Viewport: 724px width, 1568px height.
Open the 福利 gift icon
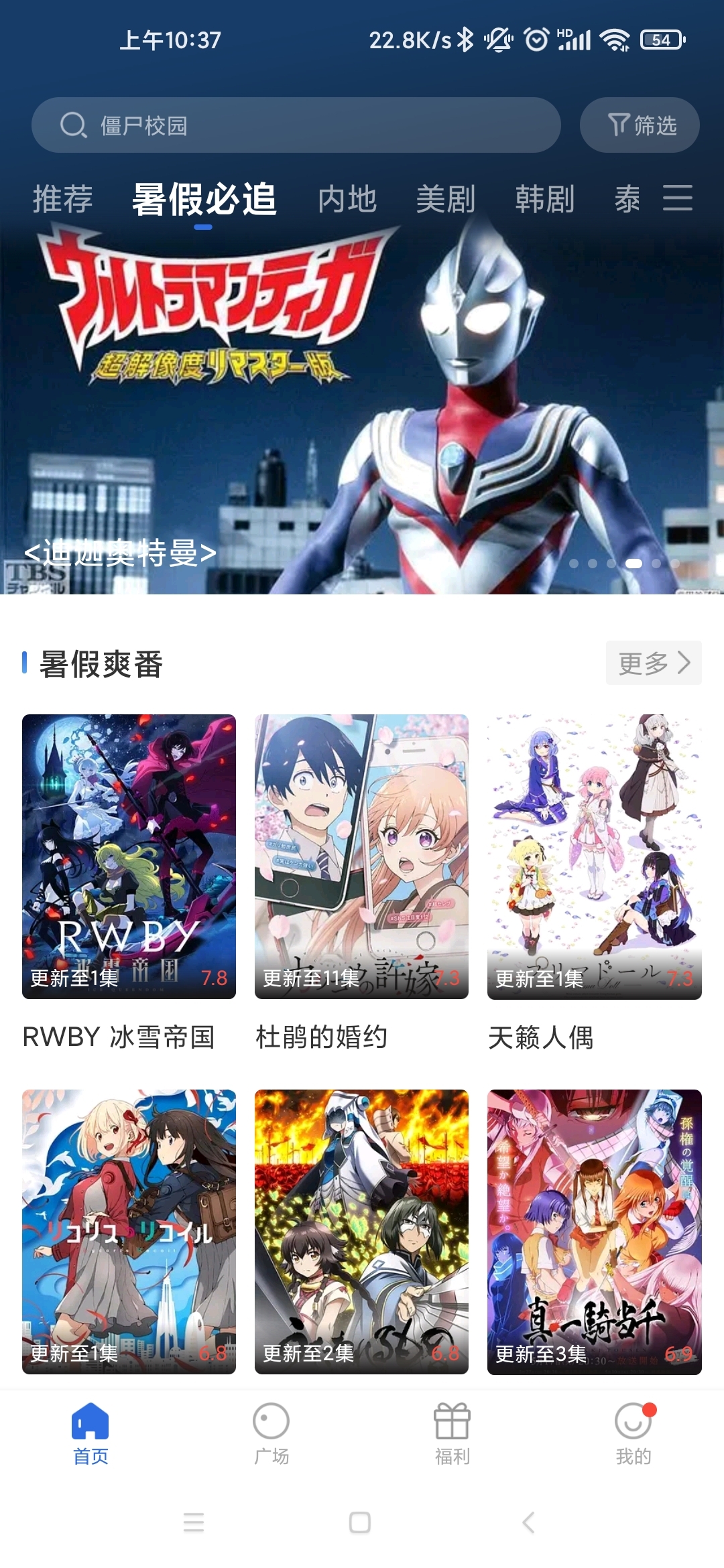click(x=452, y=1421)
